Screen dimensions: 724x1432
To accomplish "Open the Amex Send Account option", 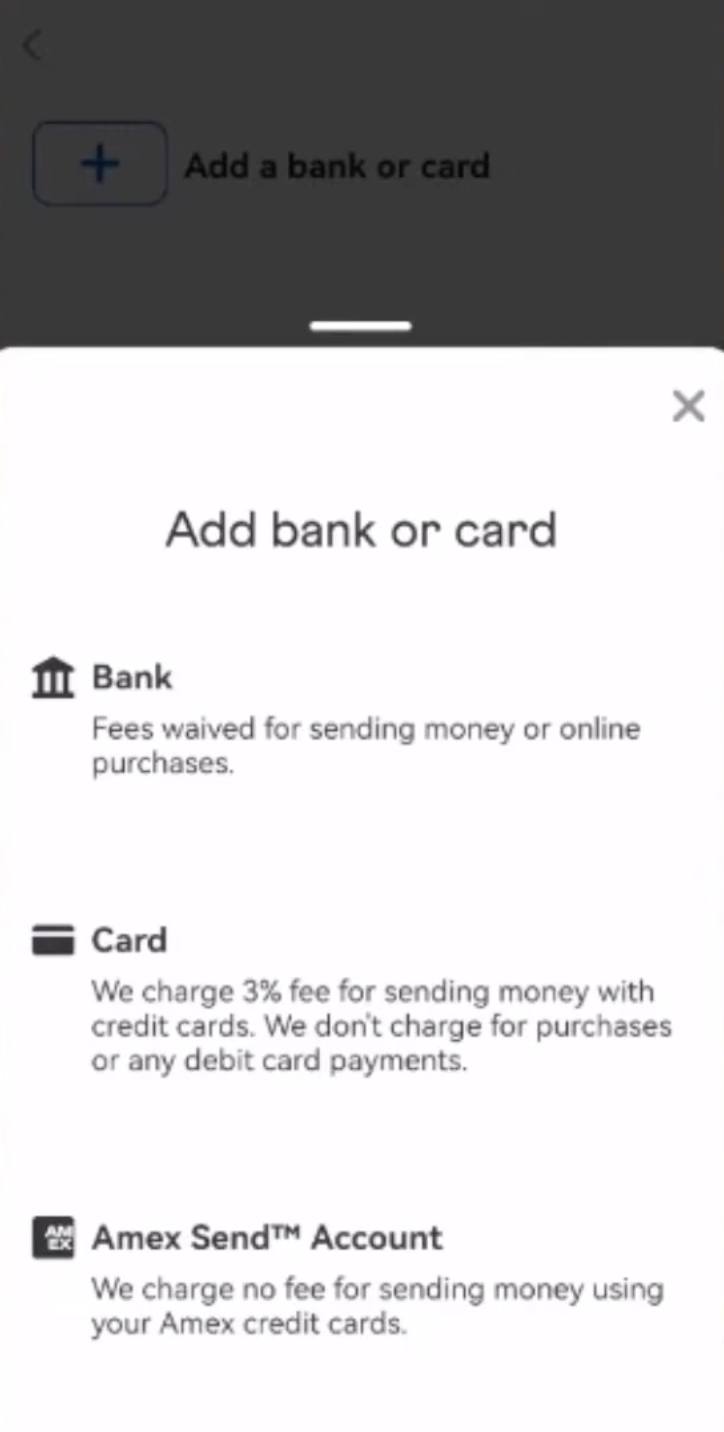I will (x=266, y=1238).
